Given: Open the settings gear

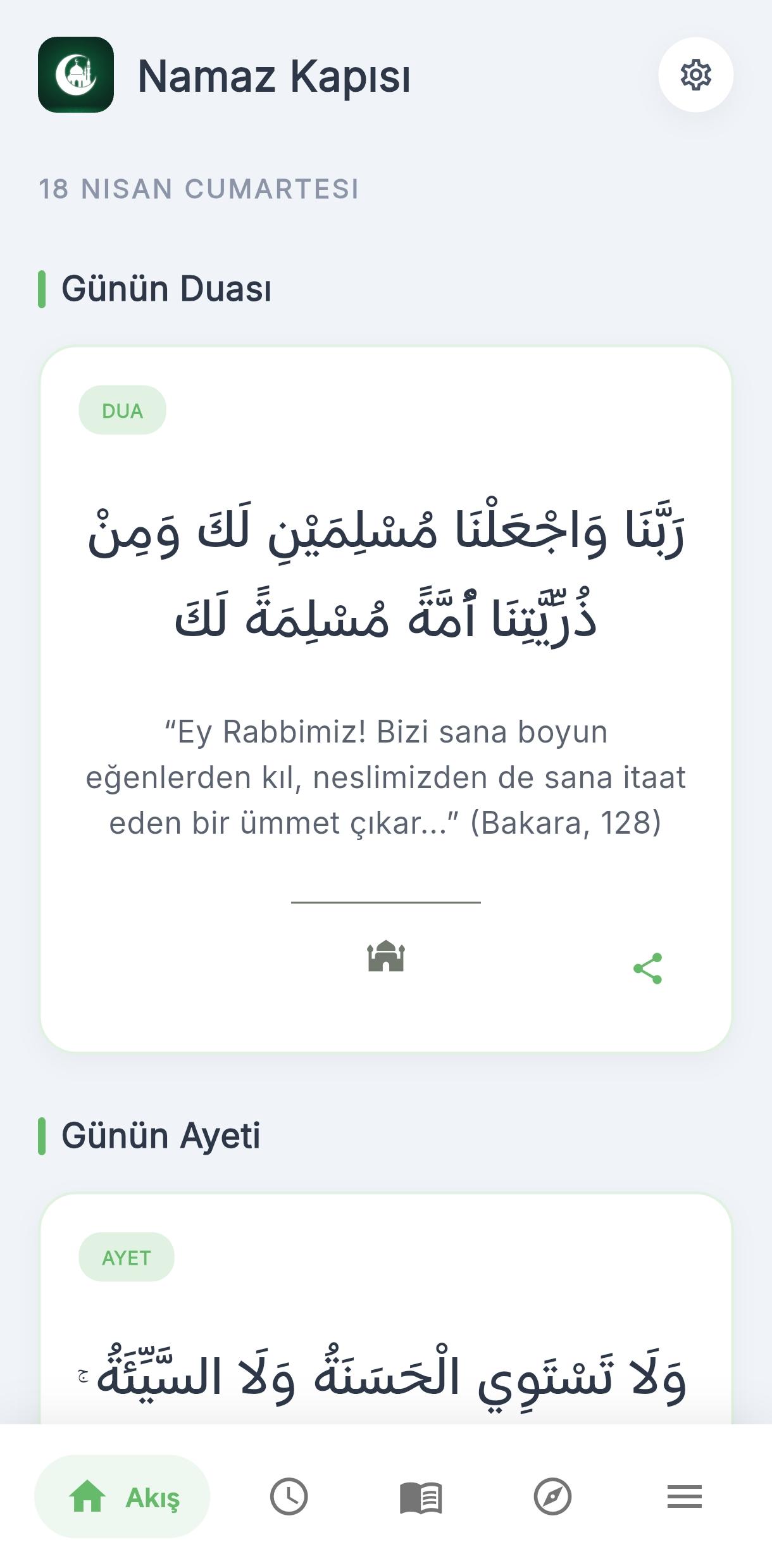Looking at the screenshot, I should (x=696, y=75).
